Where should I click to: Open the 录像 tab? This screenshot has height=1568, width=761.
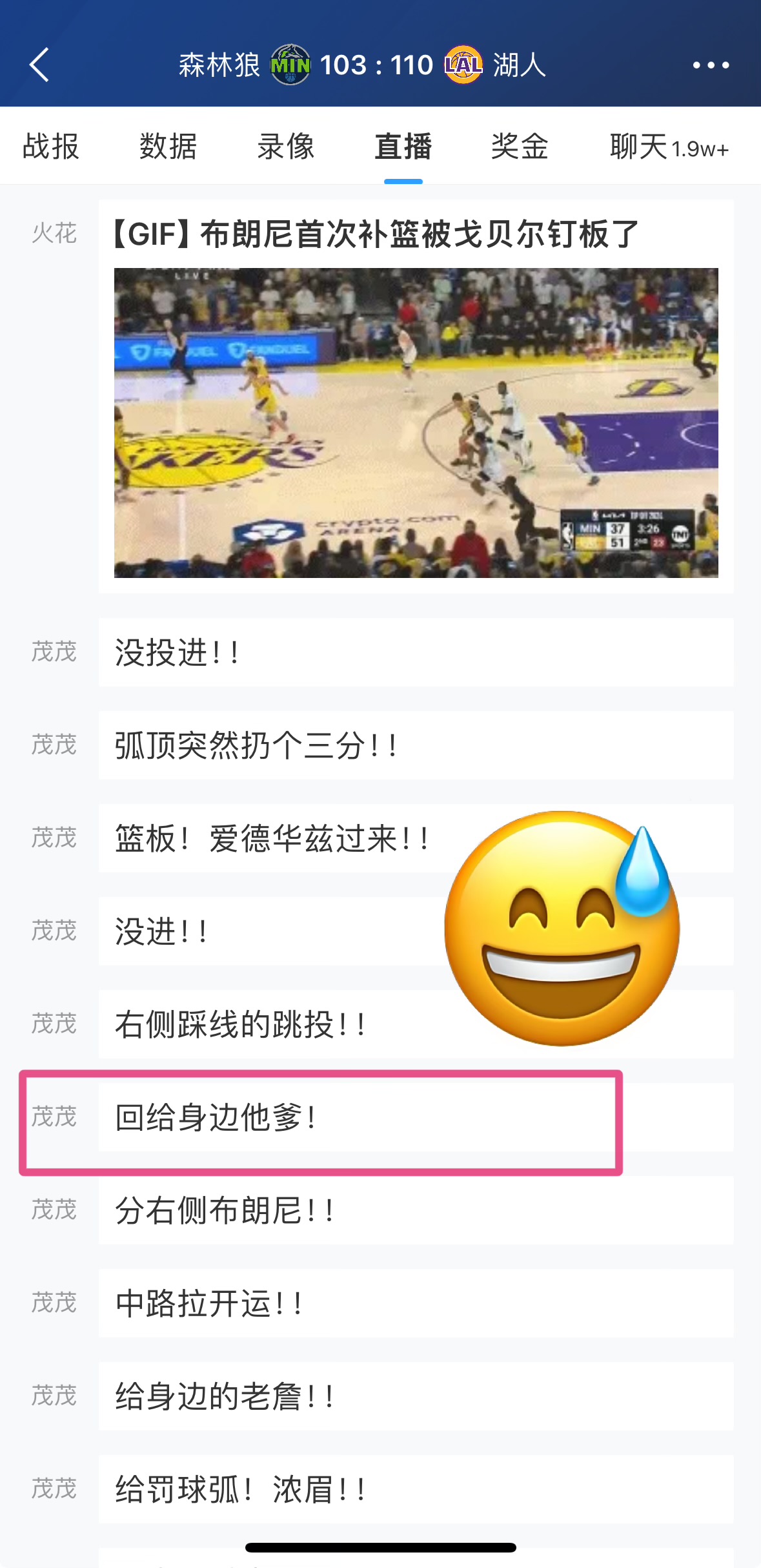coord(286,147)
